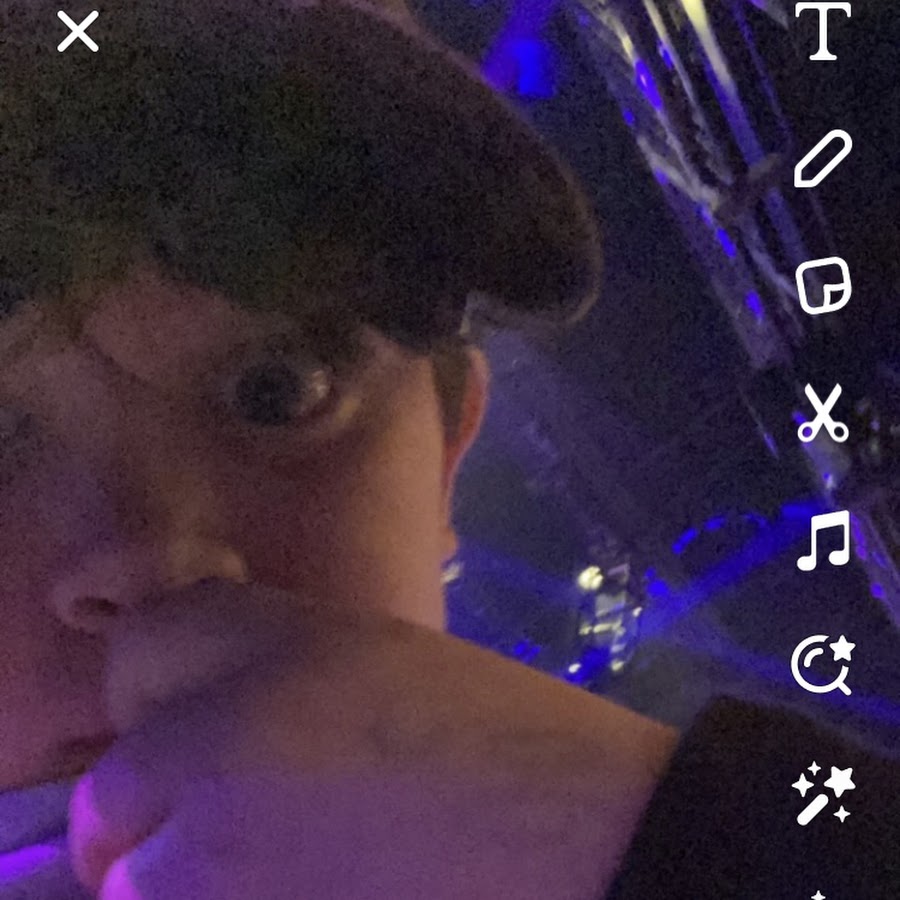
Task: Close the snap preview with the X
Action: [x=78, y=32]
